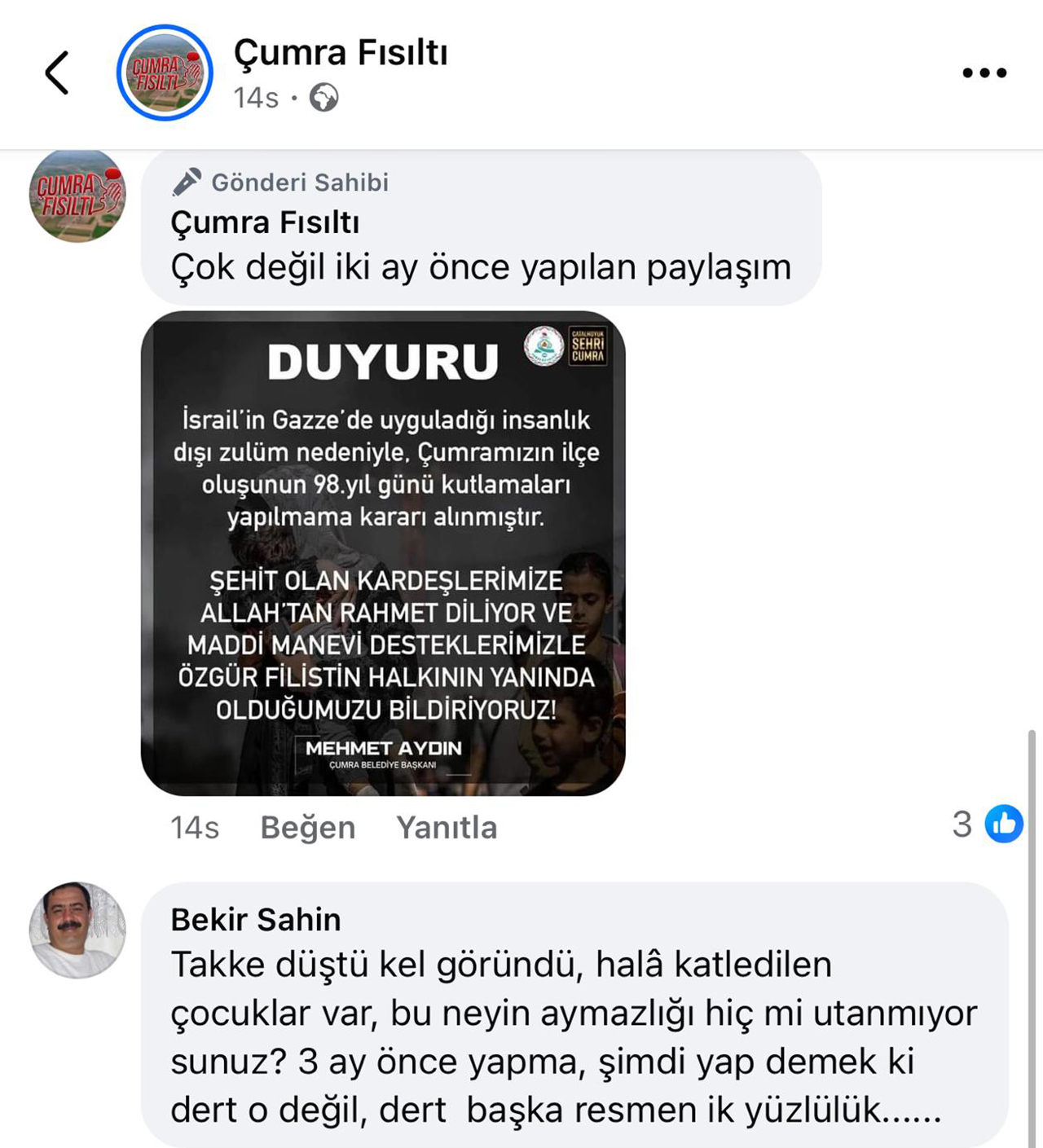
Task: Open Bekir Sahin's profile from his name
Action: [x=256, y=919]
